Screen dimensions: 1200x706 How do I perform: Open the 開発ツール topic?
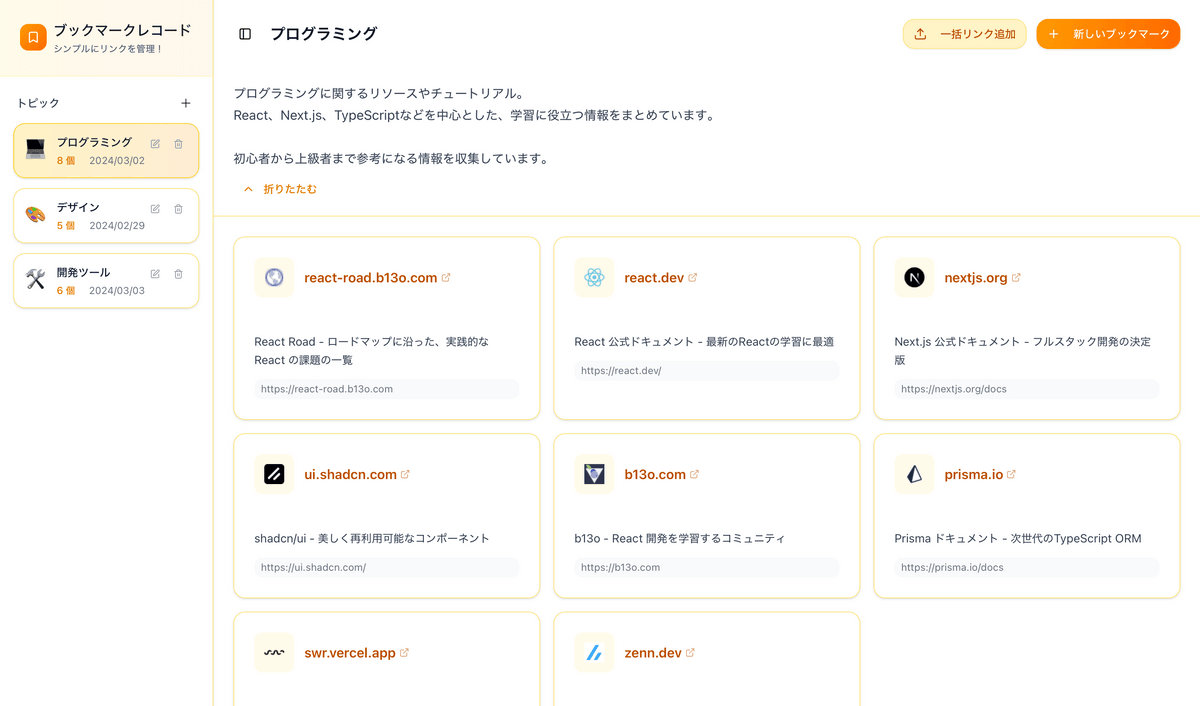click(x=80, y=280)
